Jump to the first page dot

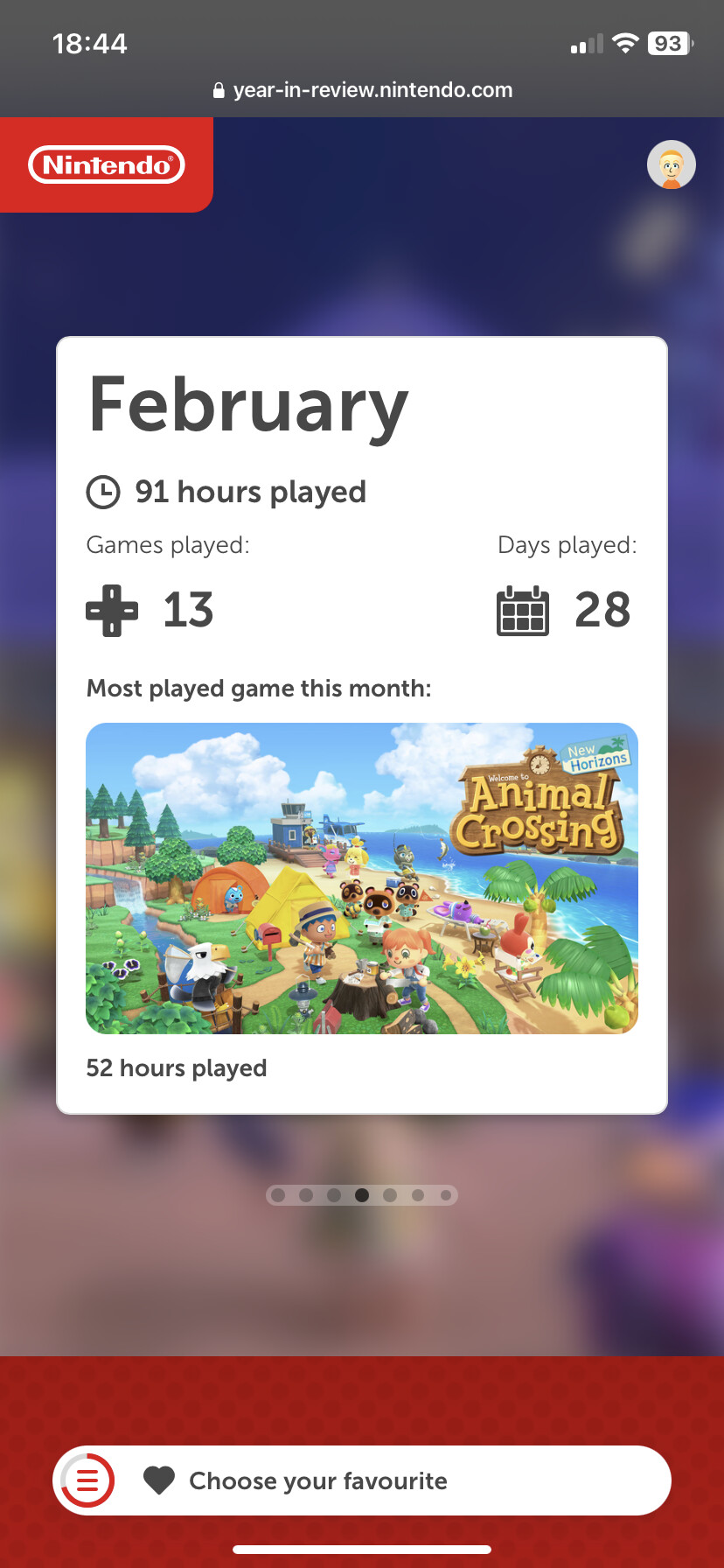tap(278, 1195)
